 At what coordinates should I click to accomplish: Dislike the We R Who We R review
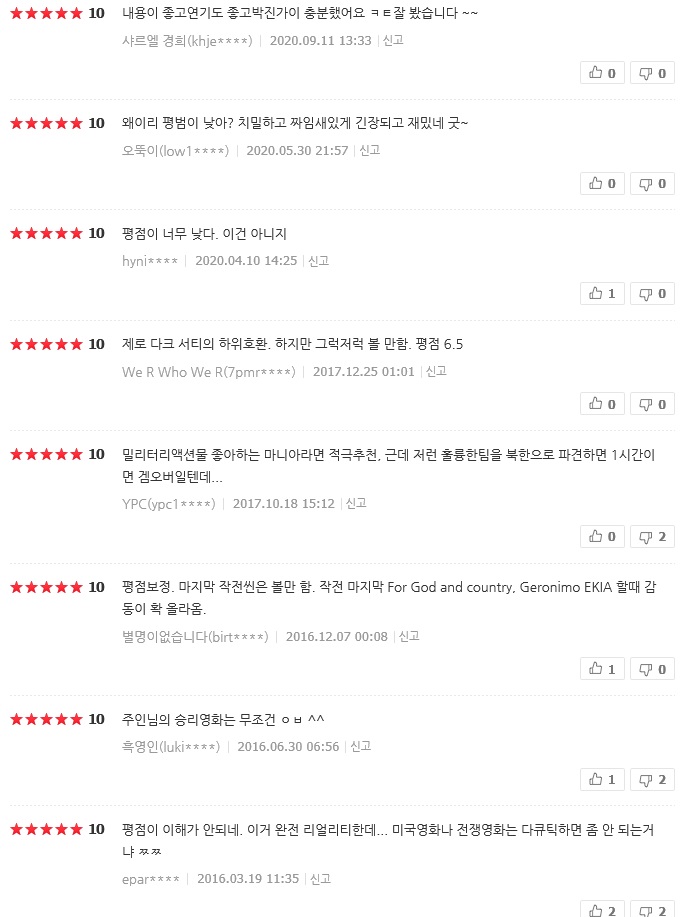(x=652, y=404)
